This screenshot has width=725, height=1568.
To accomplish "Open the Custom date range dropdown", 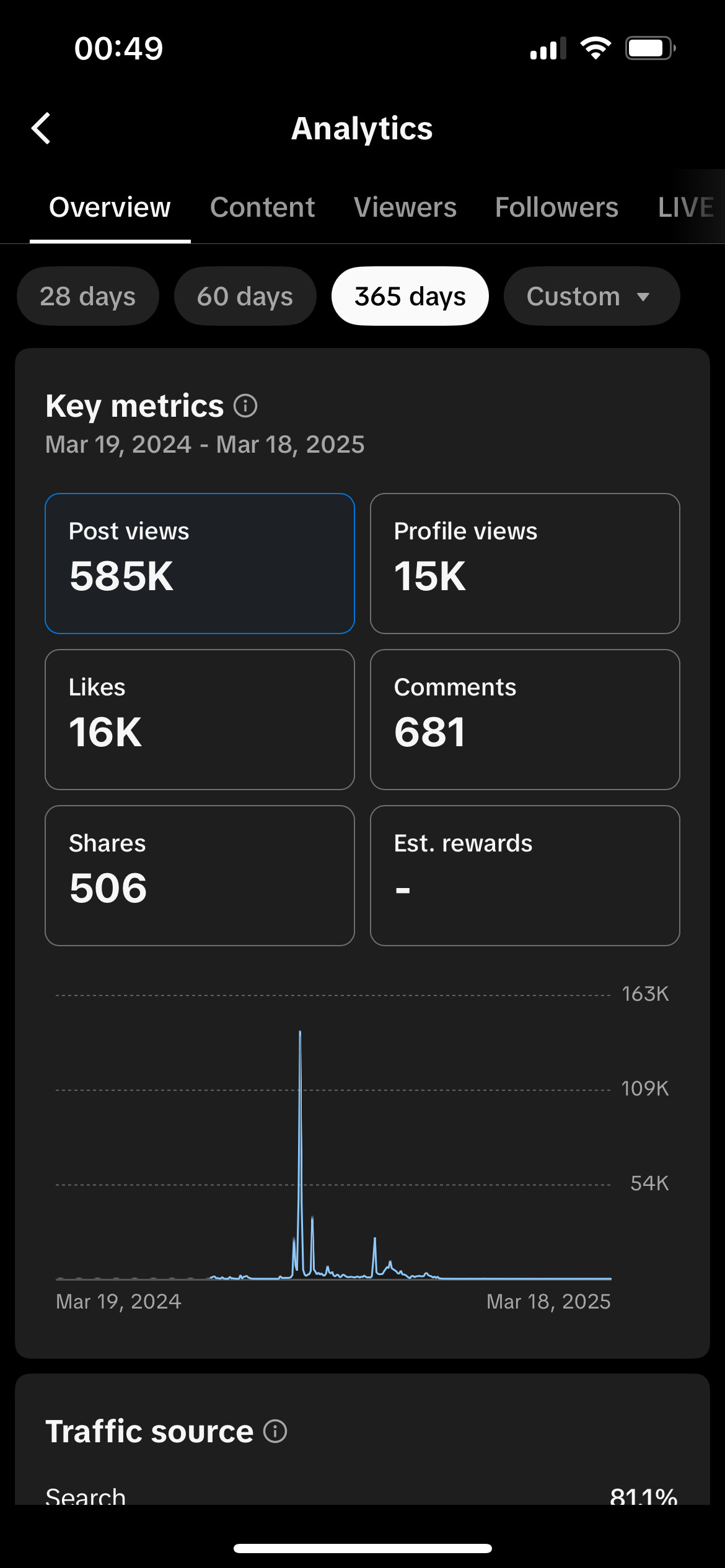I will 592,296.
